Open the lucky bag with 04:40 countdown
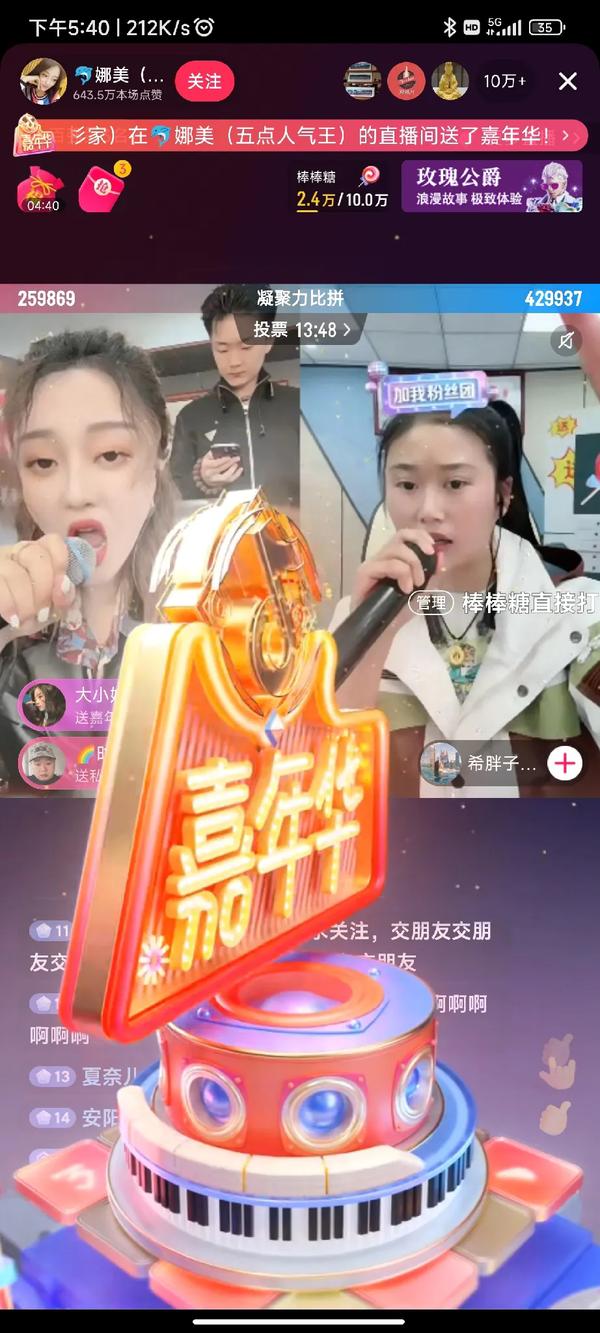Viewport: 600px width, 1333px height. point(42,189)
